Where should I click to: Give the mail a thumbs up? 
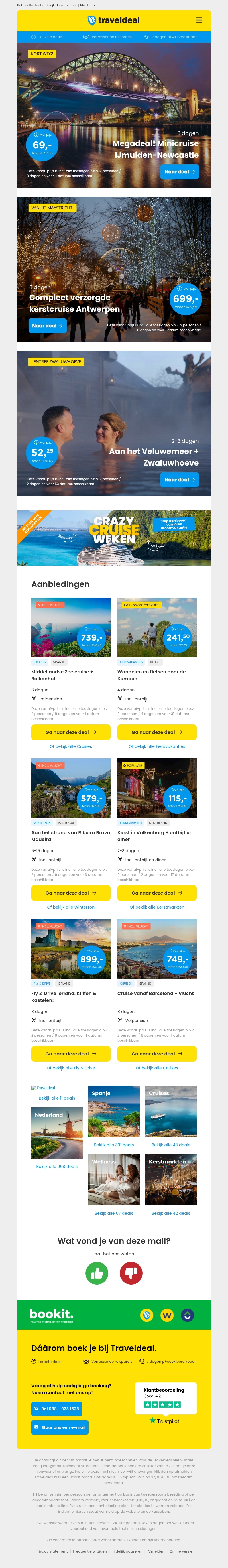97,1273
